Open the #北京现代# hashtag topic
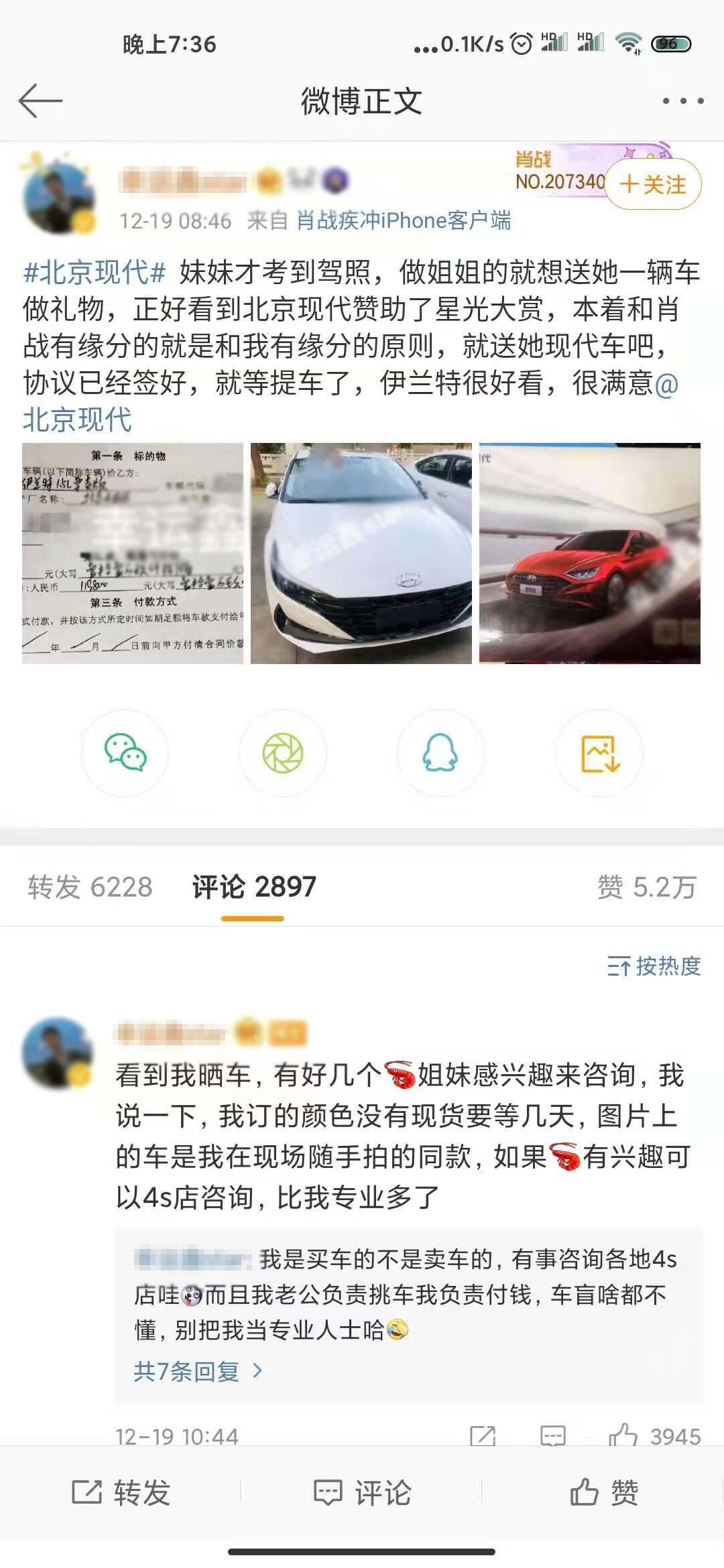The width and height of the screenshot is (724, 1568). click(95, 273)
